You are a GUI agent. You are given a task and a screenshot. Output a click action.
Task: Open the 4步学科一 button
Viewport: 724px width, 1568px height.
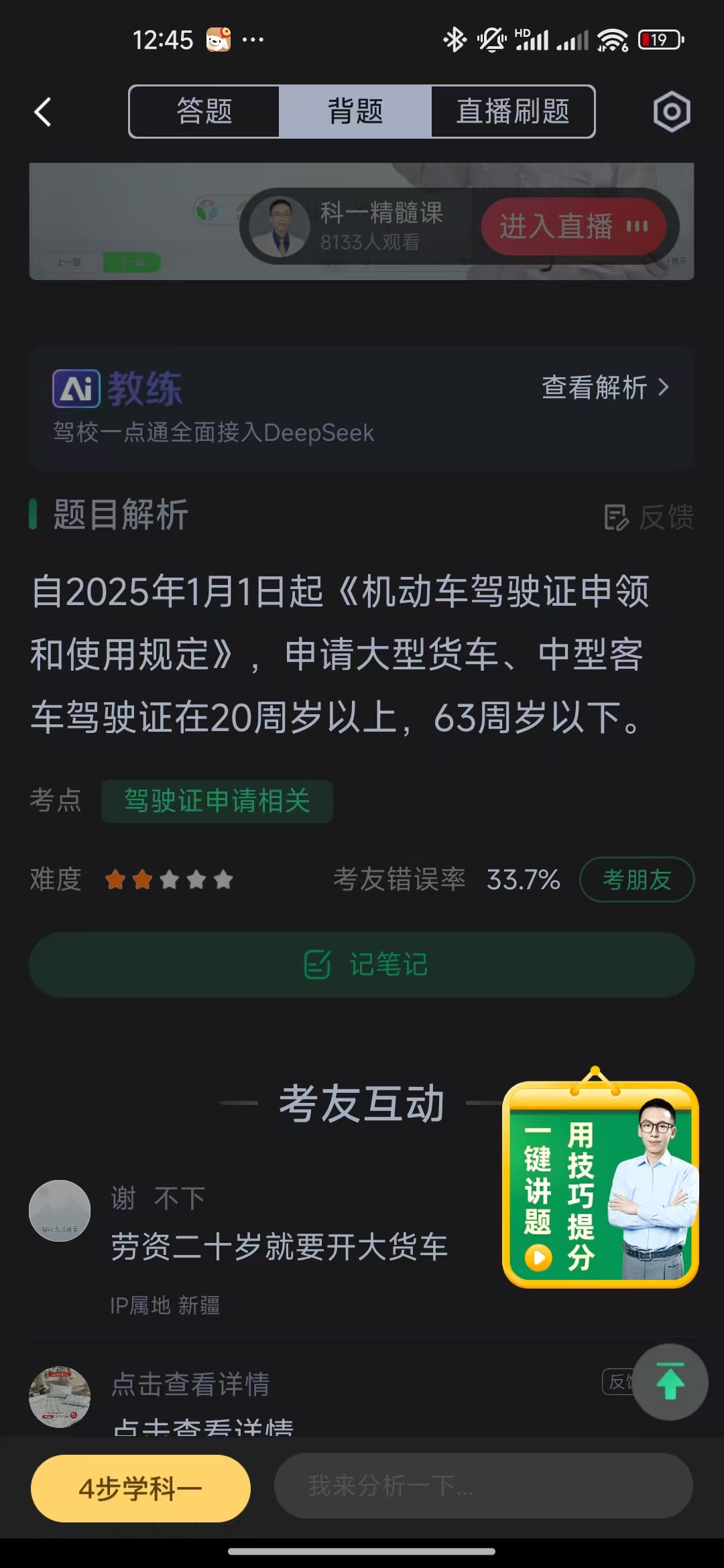[141, 1488]
